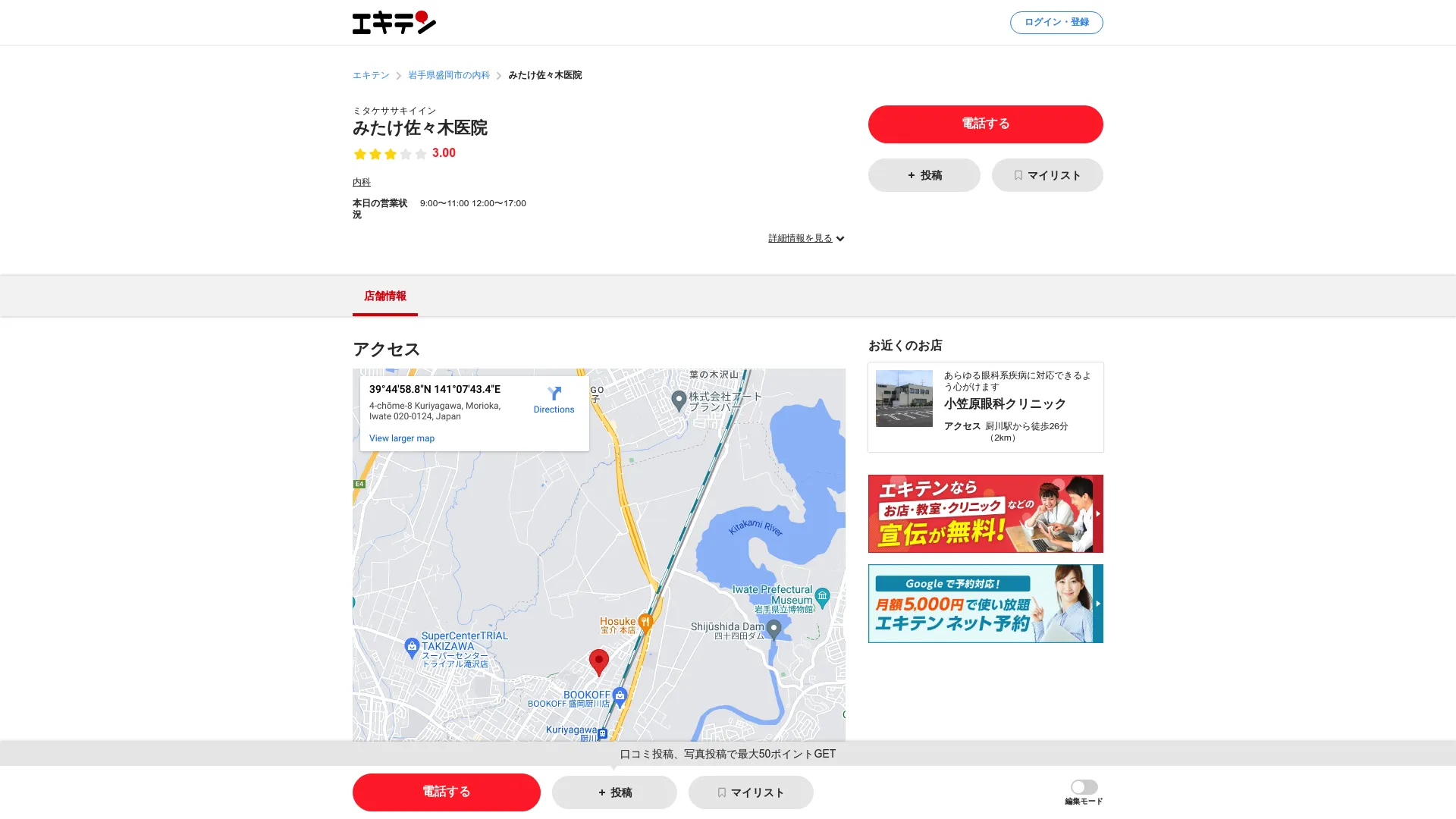1456x819 pixels.
Task: Expand 詳細情報を見る details
Action: click(805, 238)
